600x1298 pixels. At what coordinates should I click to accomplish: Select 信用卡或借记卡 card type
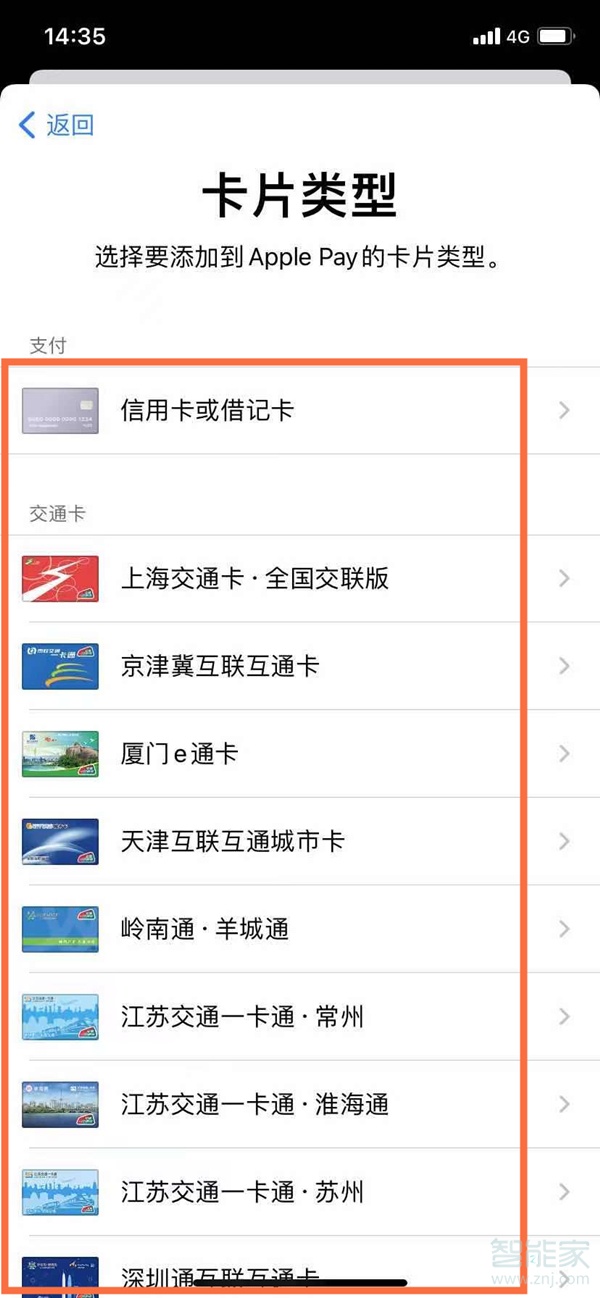pos(300,410)
